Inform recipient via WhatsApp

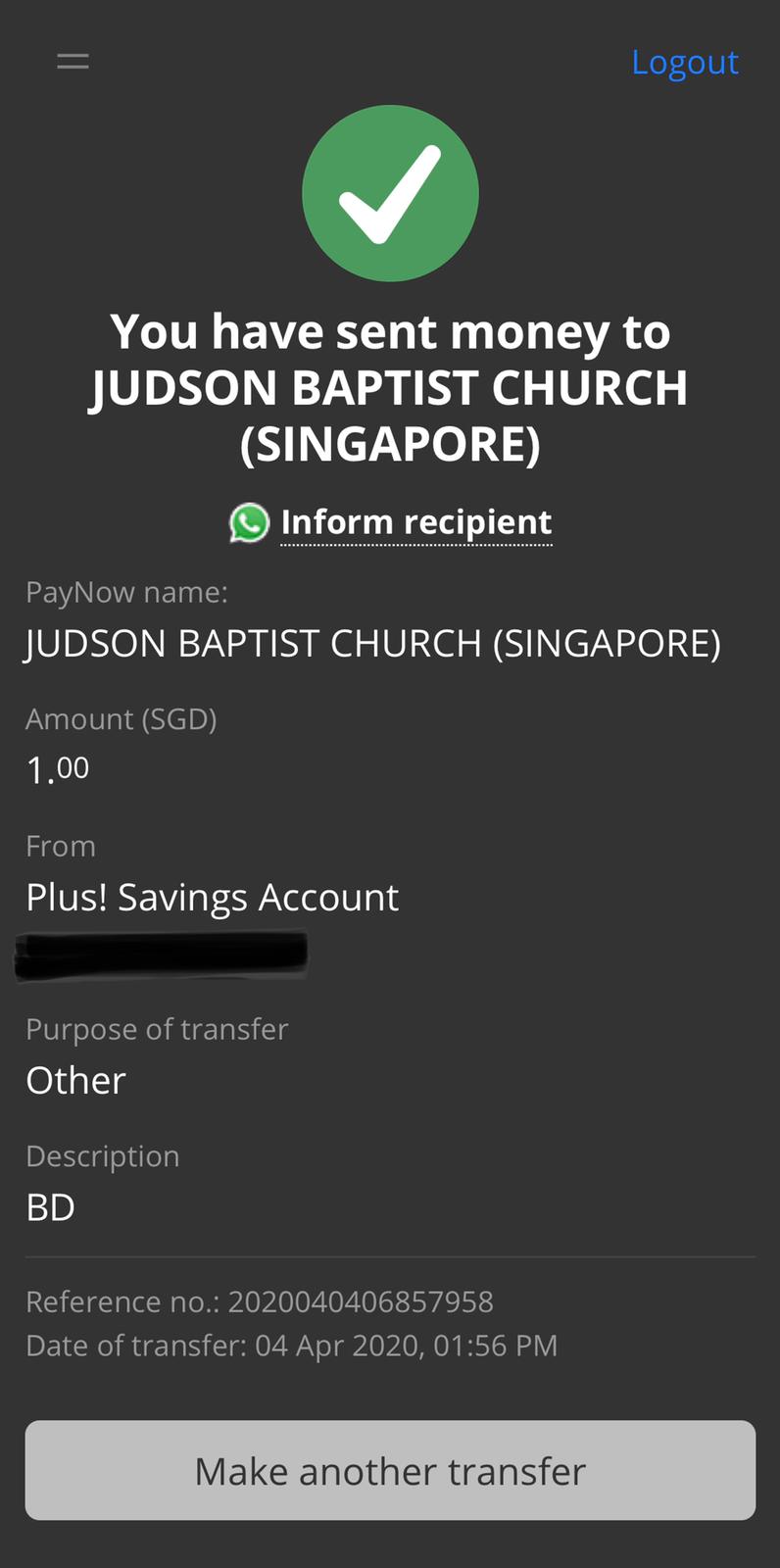click(x=391, y=522)
